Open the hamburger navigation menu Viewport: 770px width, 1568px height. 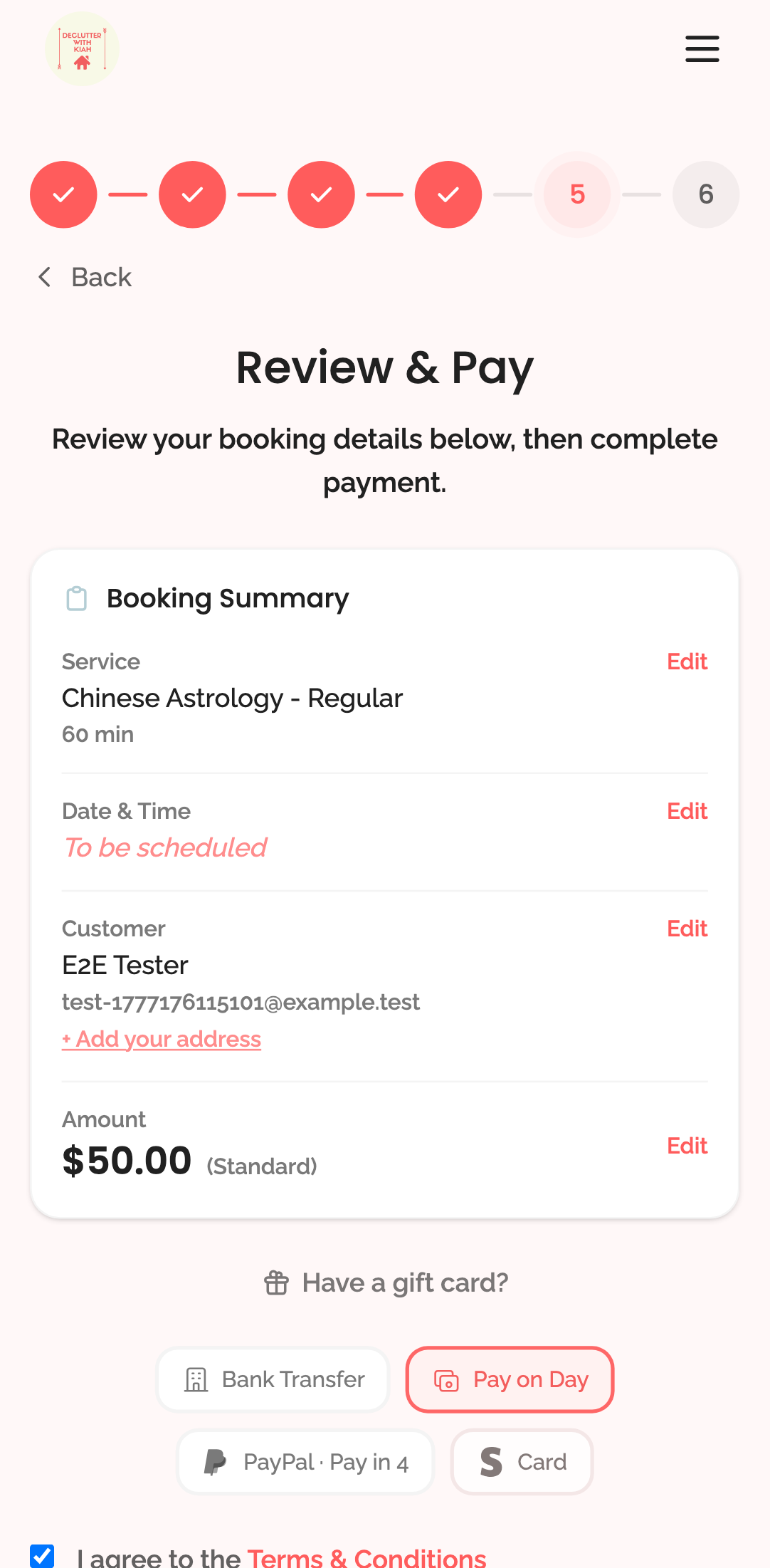702,48
